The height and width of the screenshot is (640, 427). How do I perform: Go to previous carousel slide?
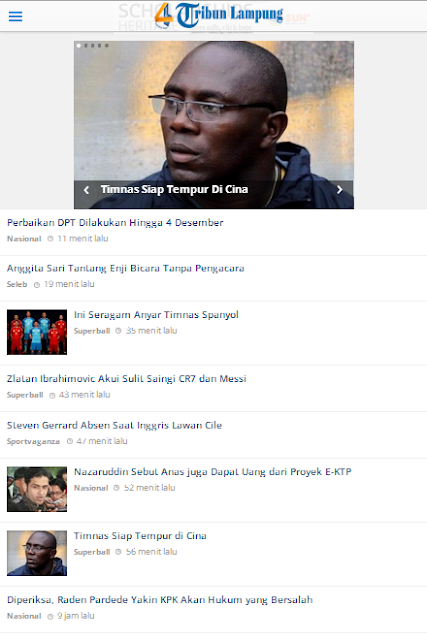(x=86, y=190)
